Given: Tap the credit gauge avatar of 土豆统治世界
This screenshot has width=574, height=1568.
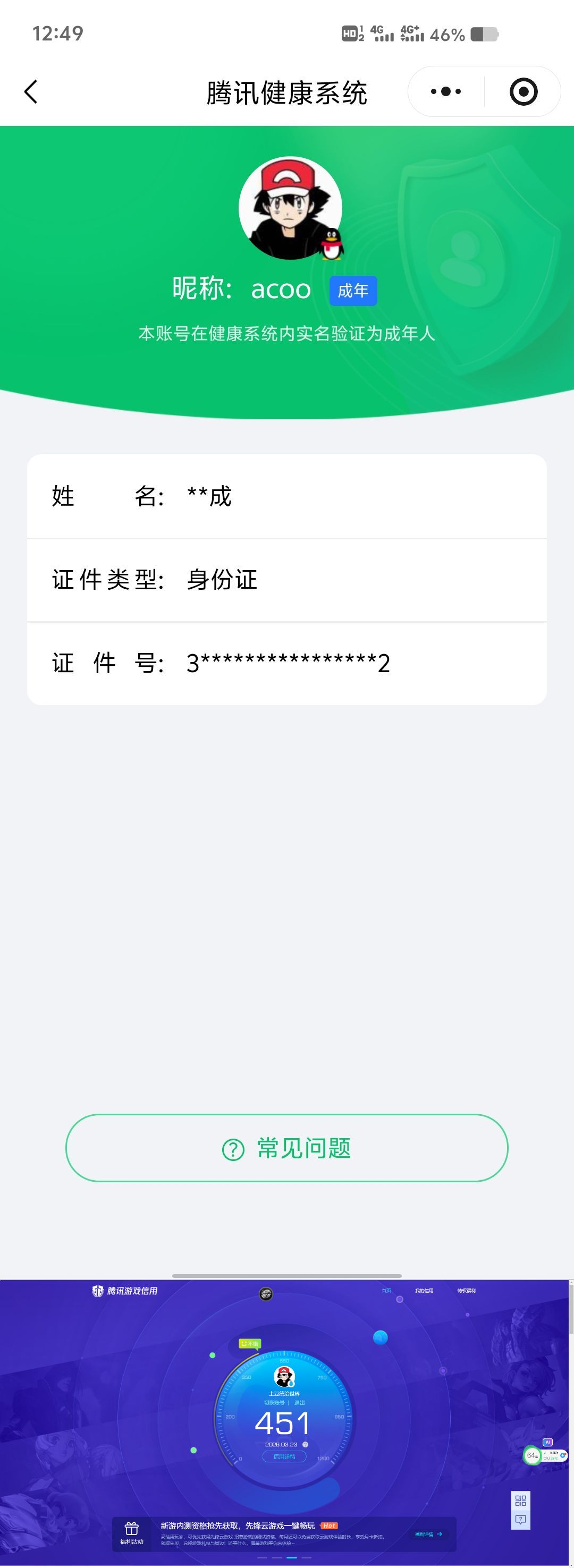Looking at the screenshot, I should coord(284,1377).
